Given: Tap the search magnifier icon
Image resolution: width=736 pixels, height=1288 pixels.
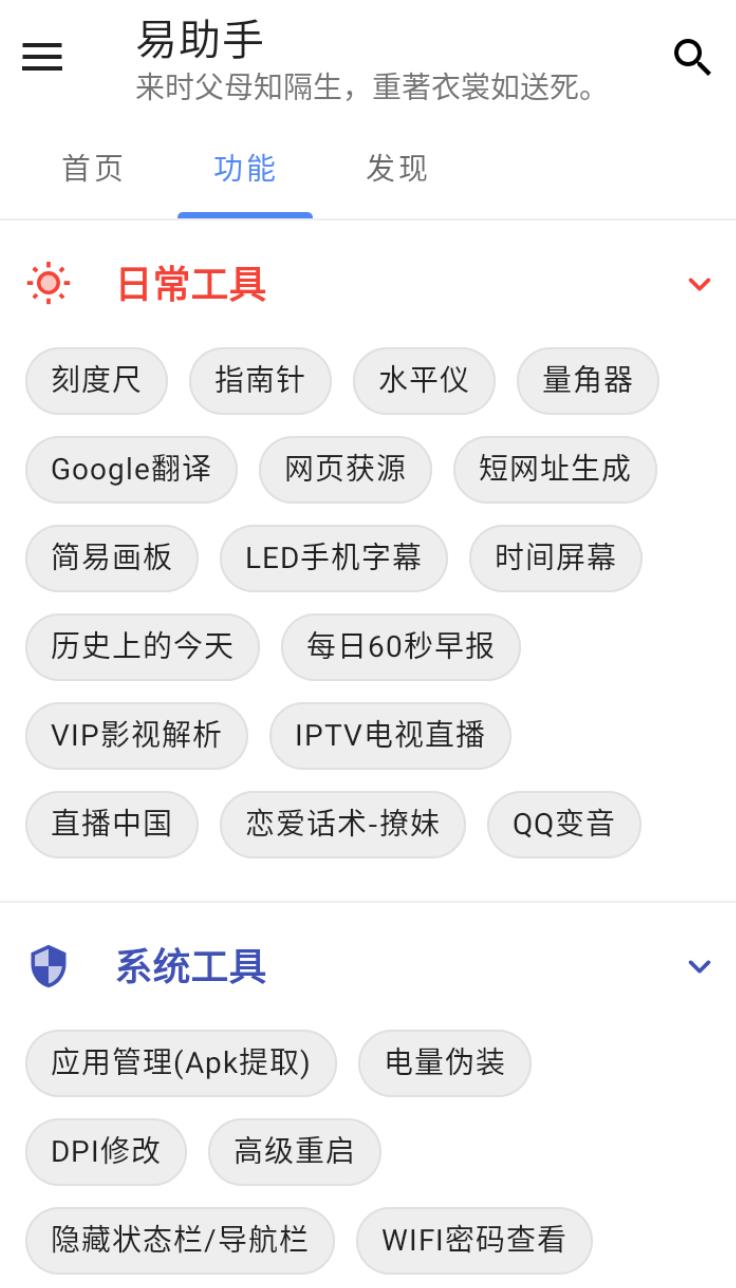Looking at the screenshot, I should 692,57.
